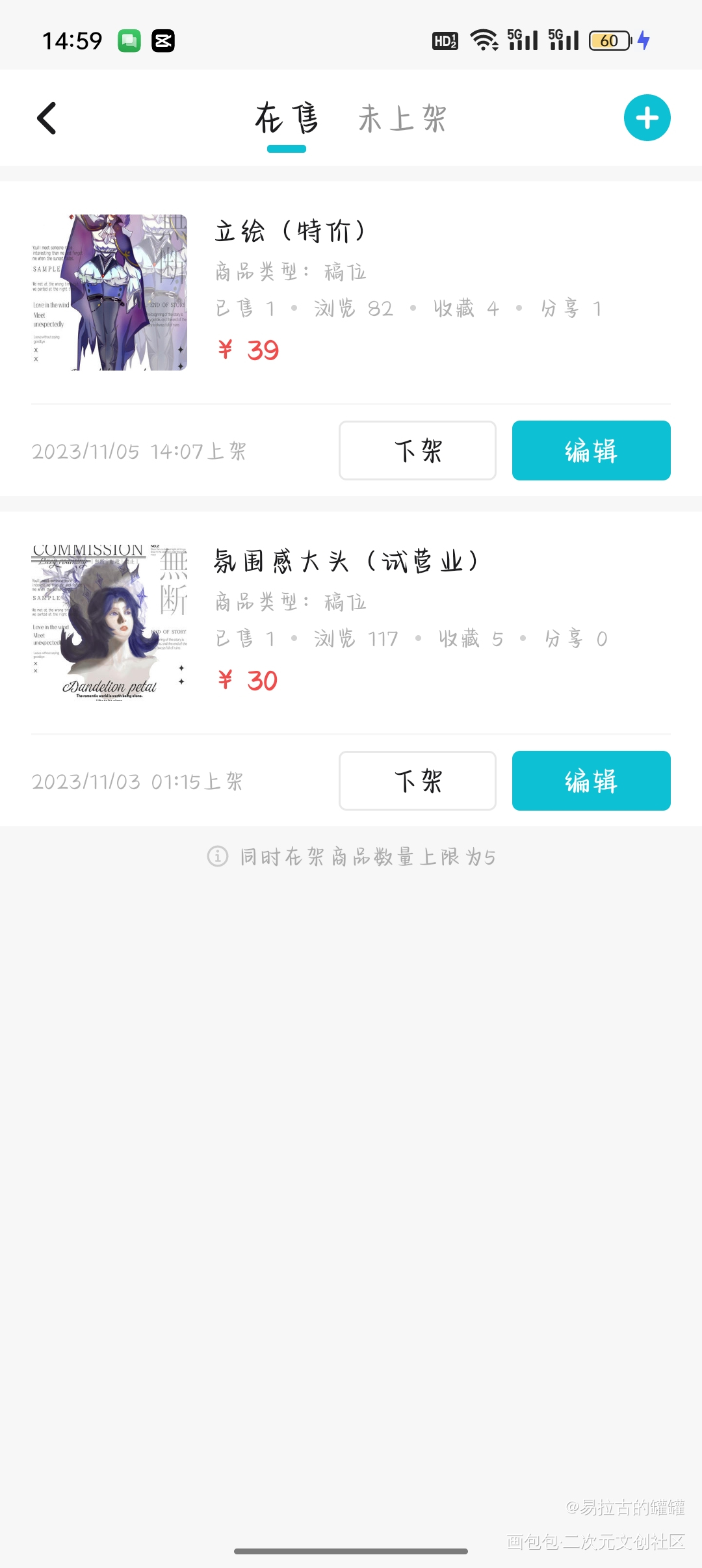Screen dimensions: 702x1568
Task: Tap 下架 for 立绘（特价）
Action: coord(417,451)
